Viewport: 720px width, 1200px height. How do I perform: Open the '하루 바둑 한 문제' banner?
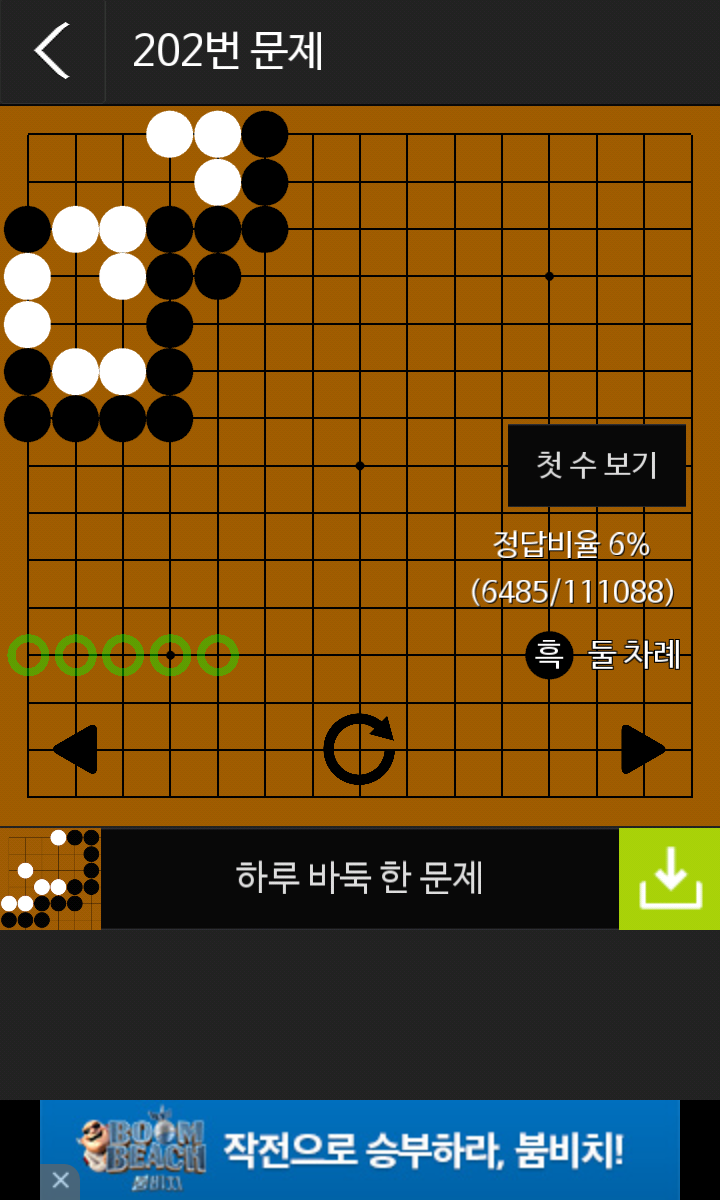tap(359, 878)
